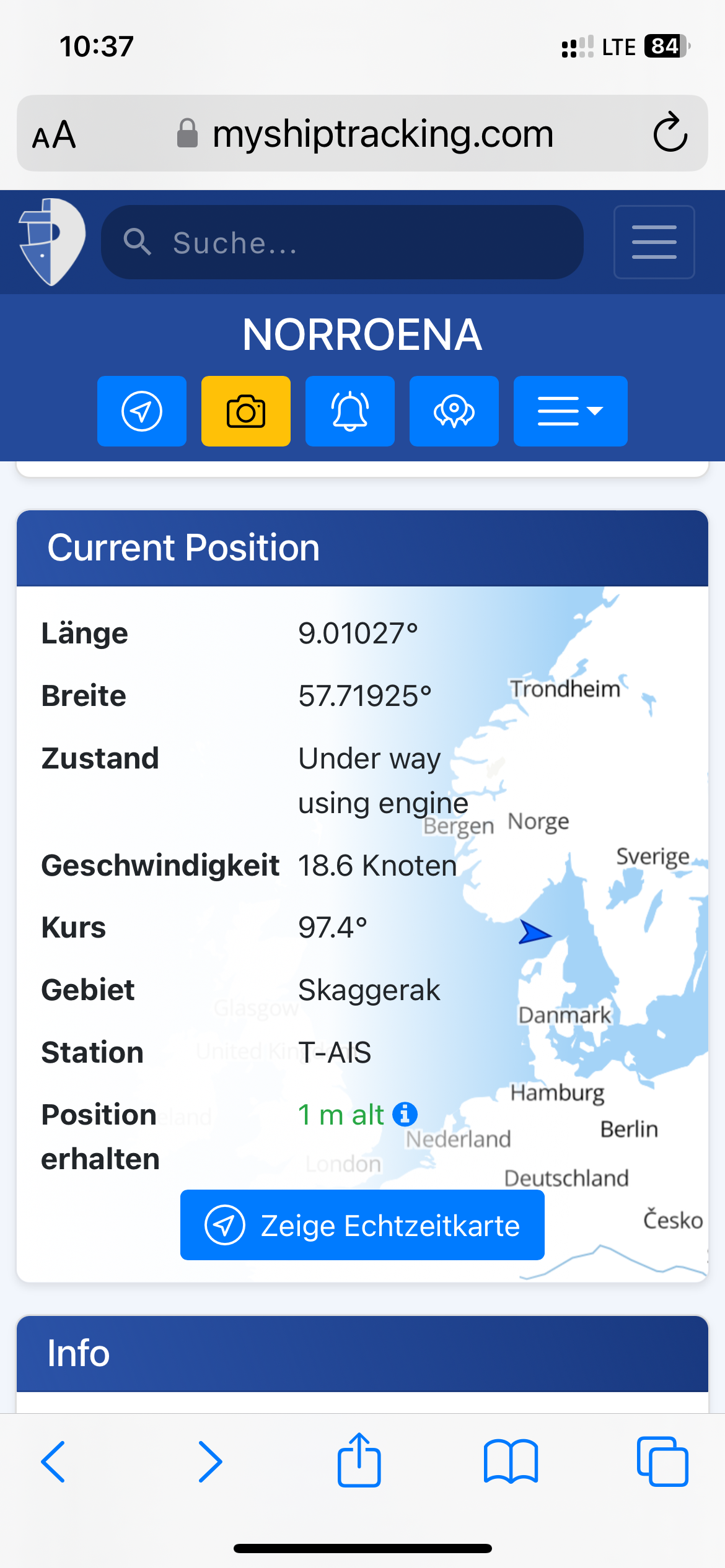
Task: Open the MyShipTracking logo home link
Action: pyautogui.click(x=52, y=242)
